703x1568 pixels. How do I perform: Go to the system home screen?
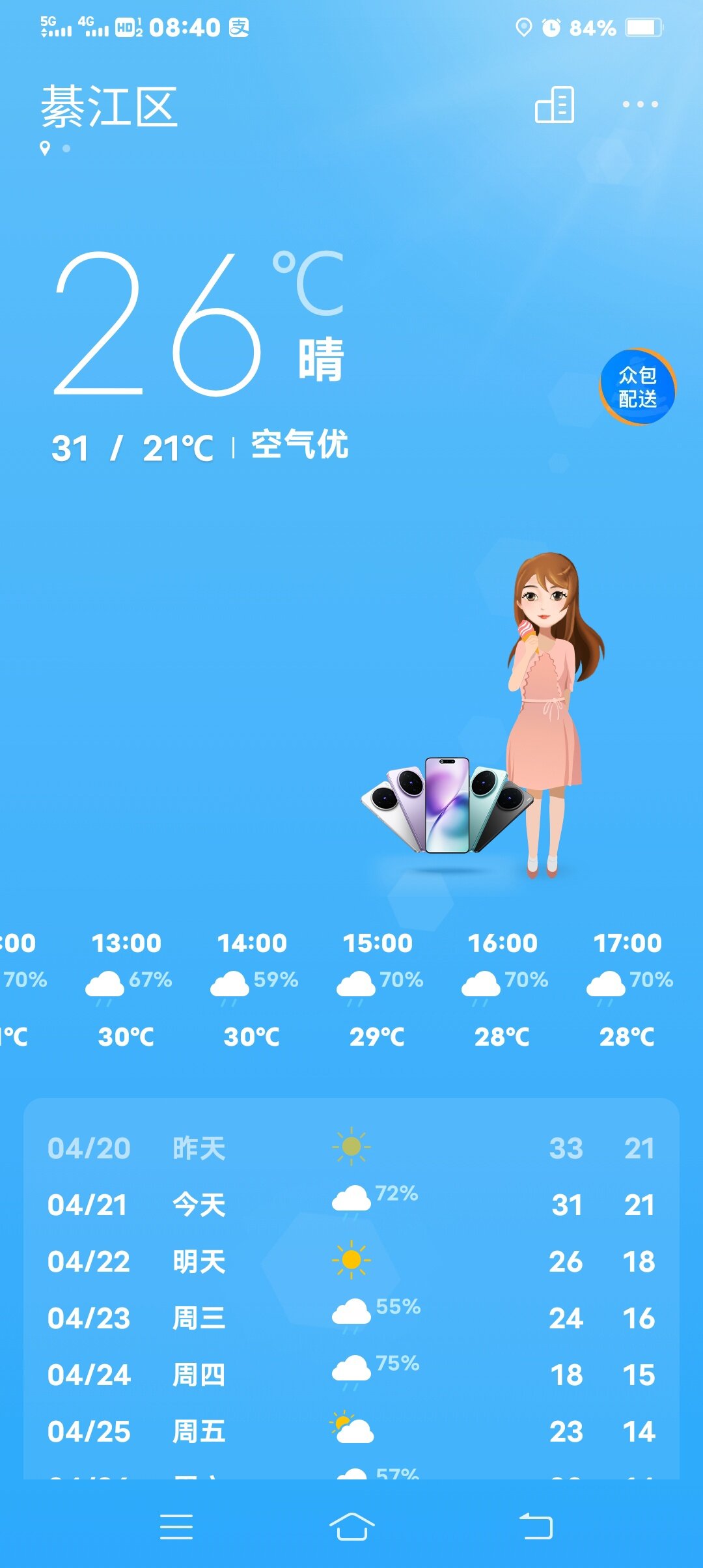click(351, 1526)
